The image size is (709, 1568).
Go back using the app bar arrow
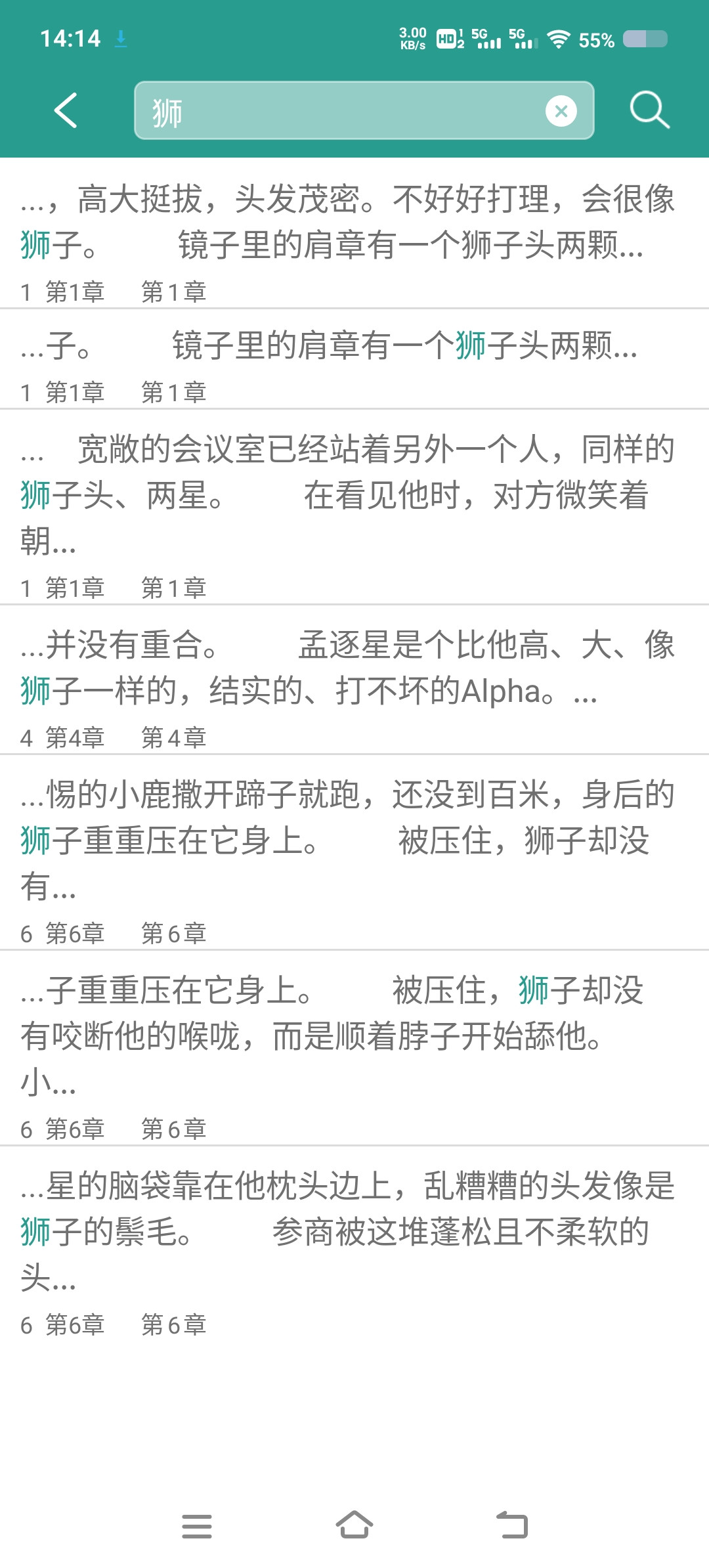pyautogui.click(x=66, y=110)
